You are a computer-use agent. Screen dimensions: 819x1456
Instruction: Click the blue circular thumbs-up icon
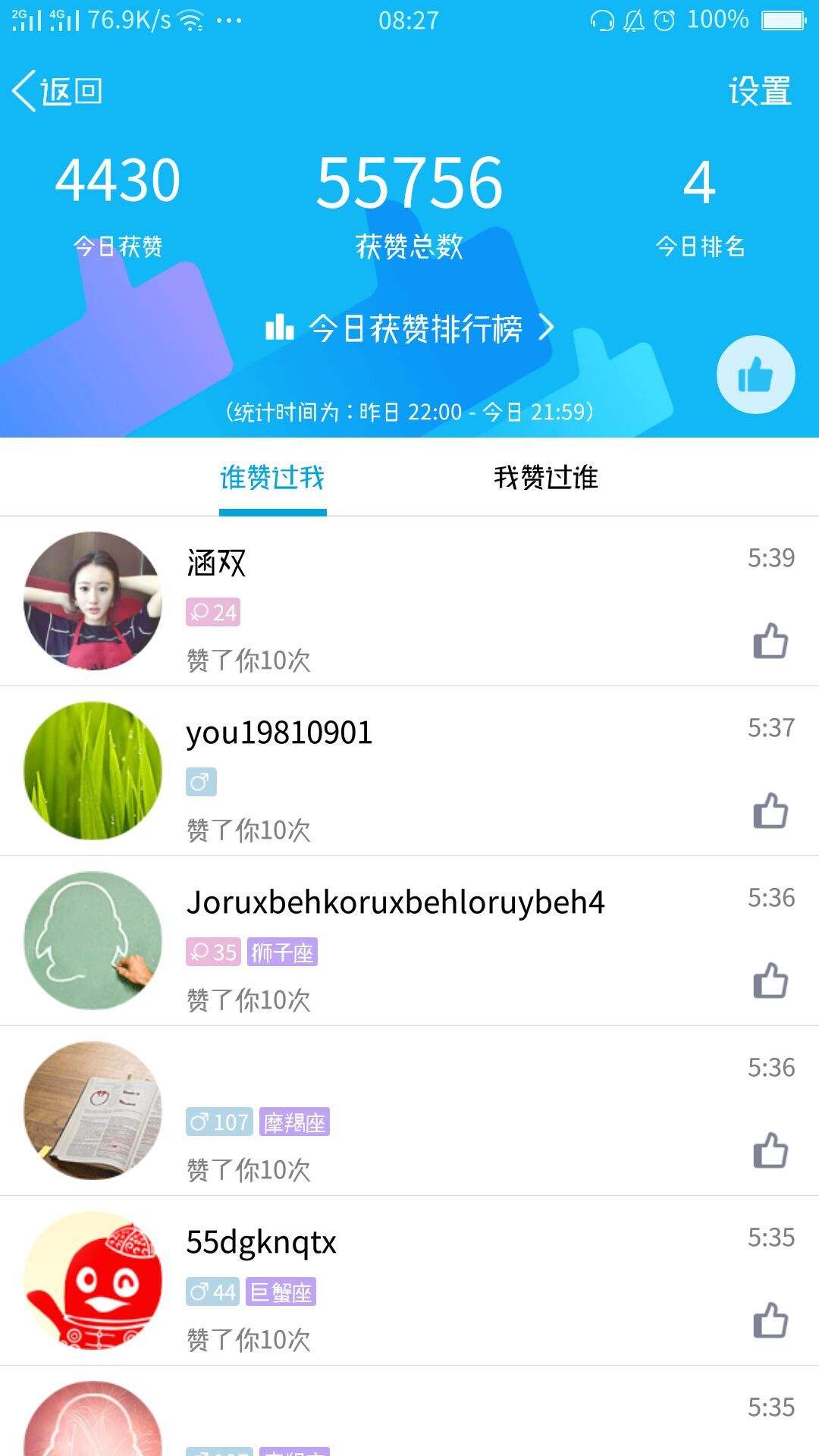(755, 373)
